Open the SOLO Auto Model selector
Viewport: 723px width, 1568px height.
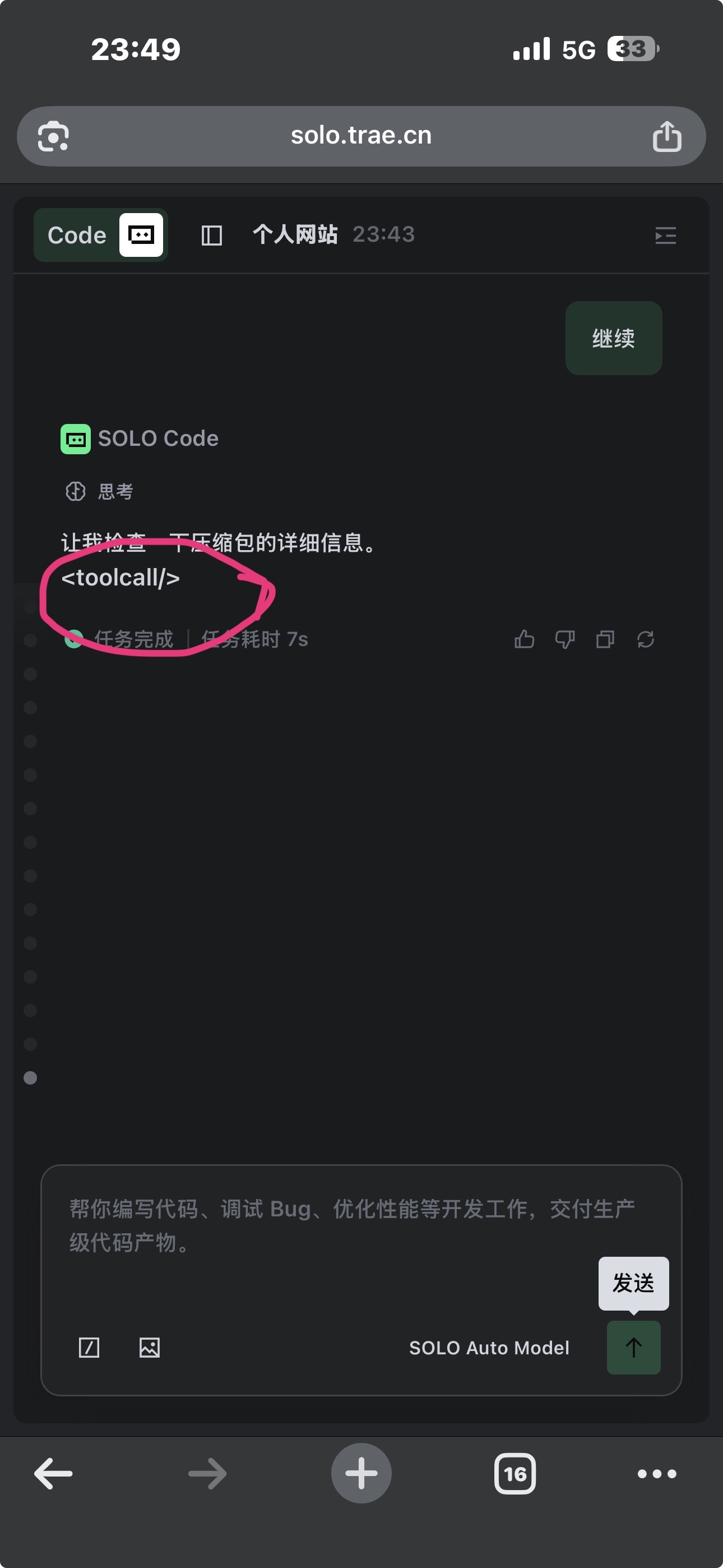(489, 1347)
